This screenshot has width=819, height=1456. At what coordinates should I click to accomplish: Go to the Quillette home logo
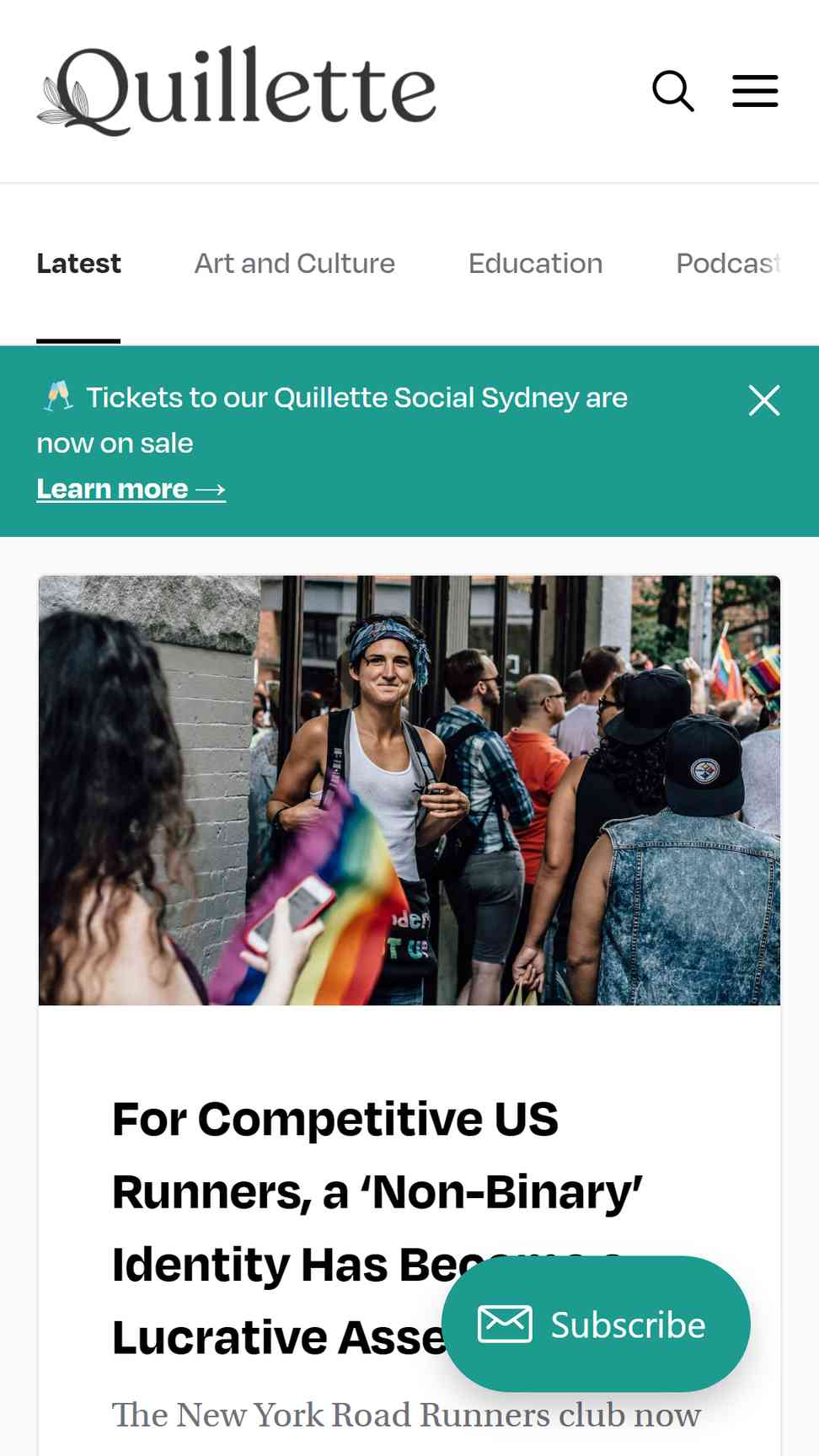click(x=237, y=91)
